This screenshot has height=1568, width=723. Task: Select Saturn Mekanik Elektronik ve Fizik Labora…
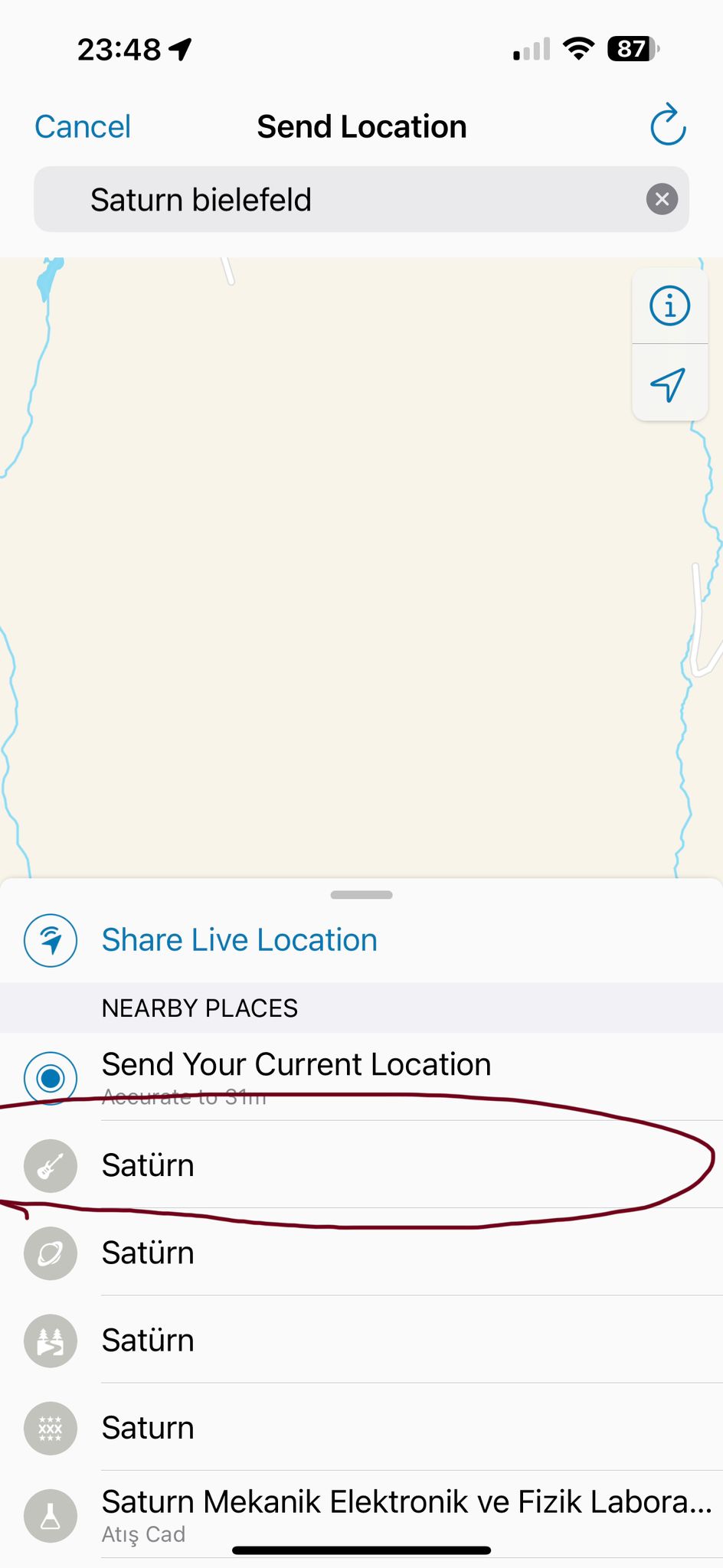point(361,1514)
